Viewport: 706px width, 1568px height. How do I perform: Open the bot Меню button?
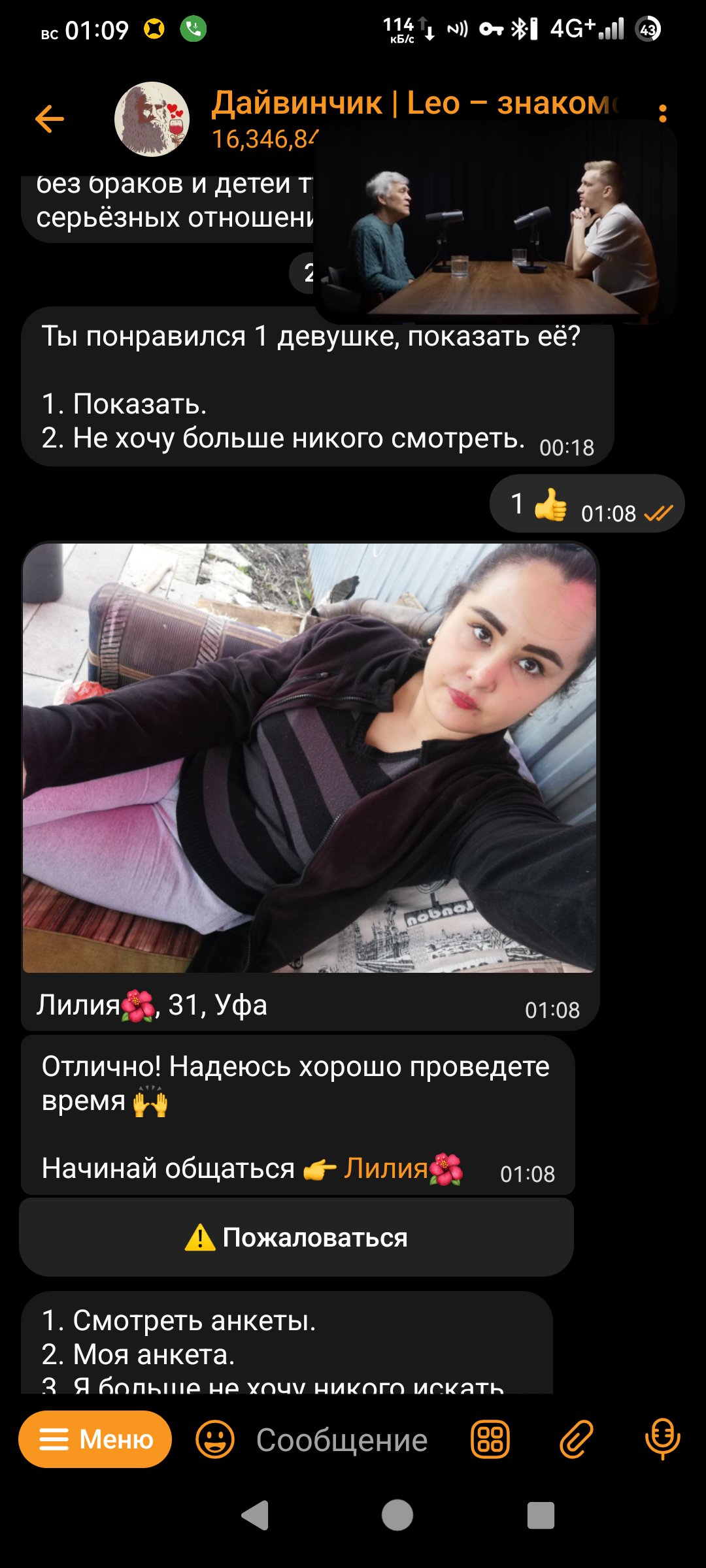coord(95,1439)
